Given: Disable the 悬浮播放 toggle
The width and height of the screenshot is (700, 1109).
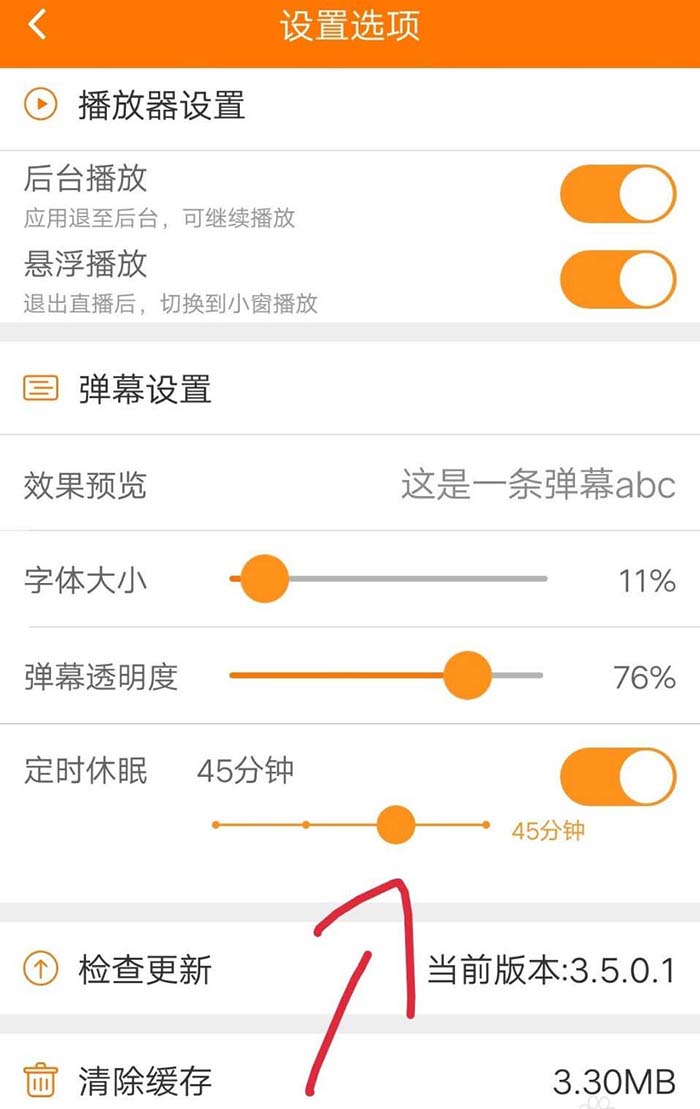Looking at the screenshot, I should (x=617, y=279).
